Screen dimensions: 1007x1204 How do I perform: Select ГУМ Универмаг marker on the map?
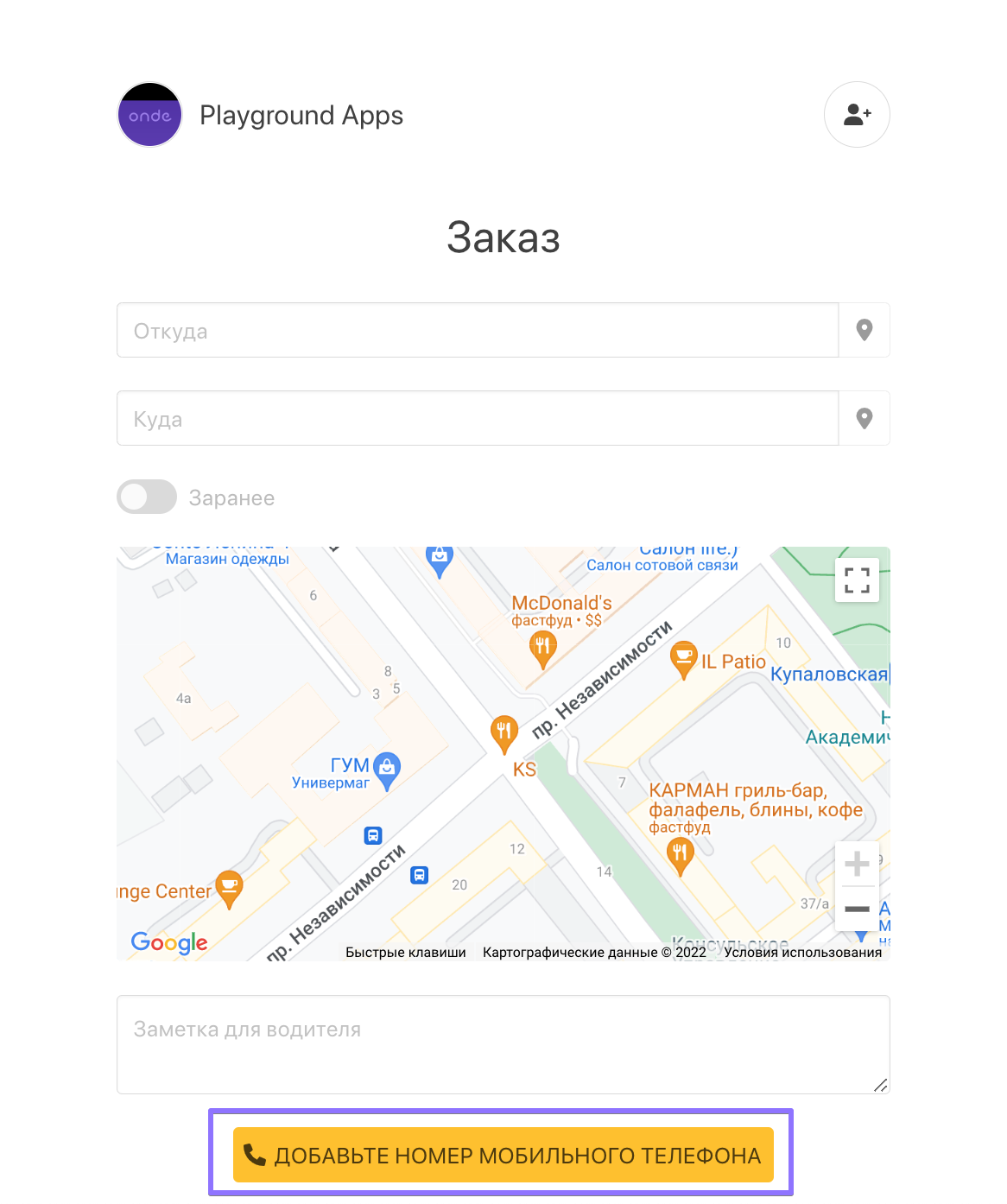coord(387,769)
